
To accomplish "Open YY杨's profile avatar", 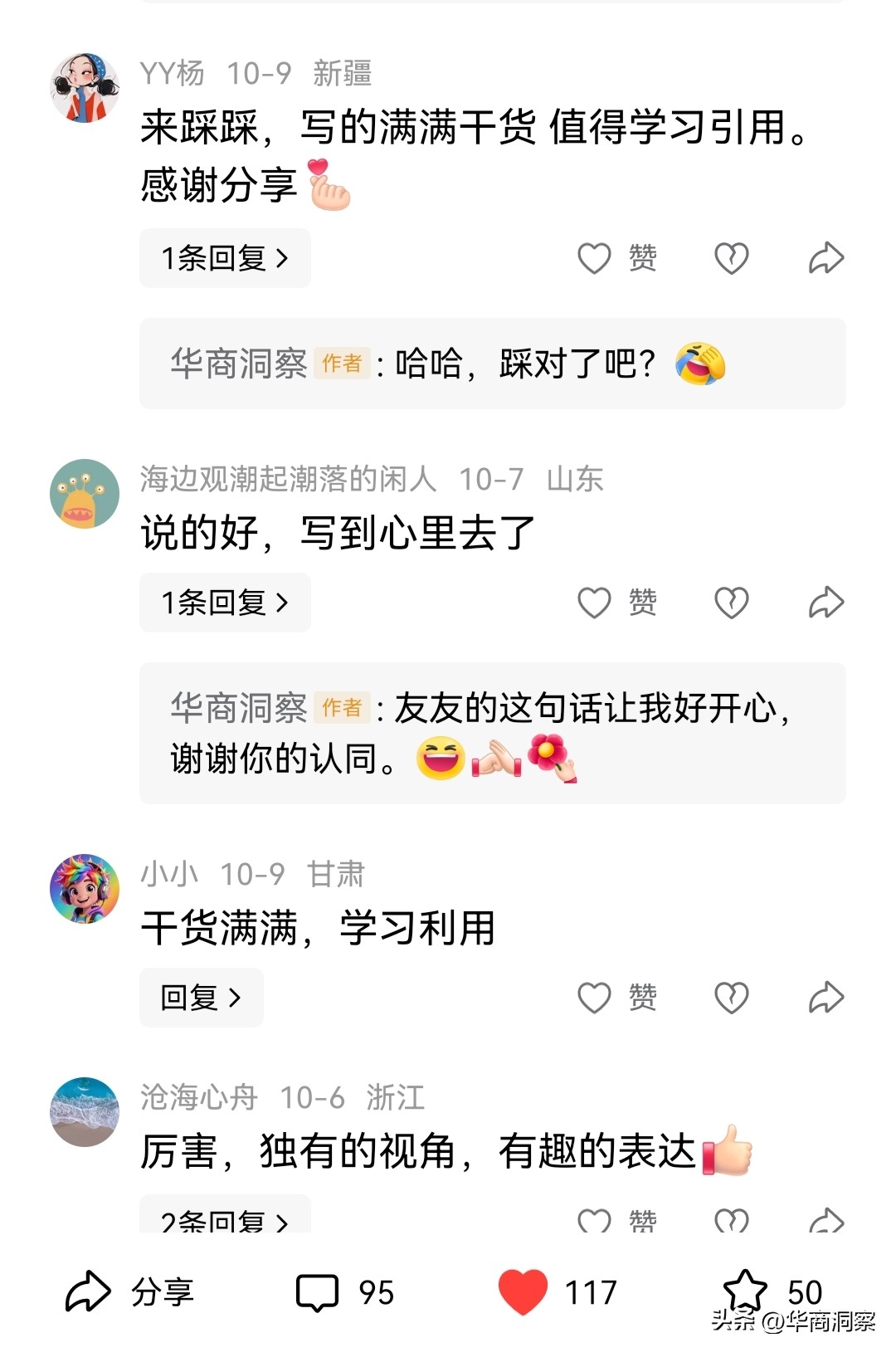I will point(85,88).
